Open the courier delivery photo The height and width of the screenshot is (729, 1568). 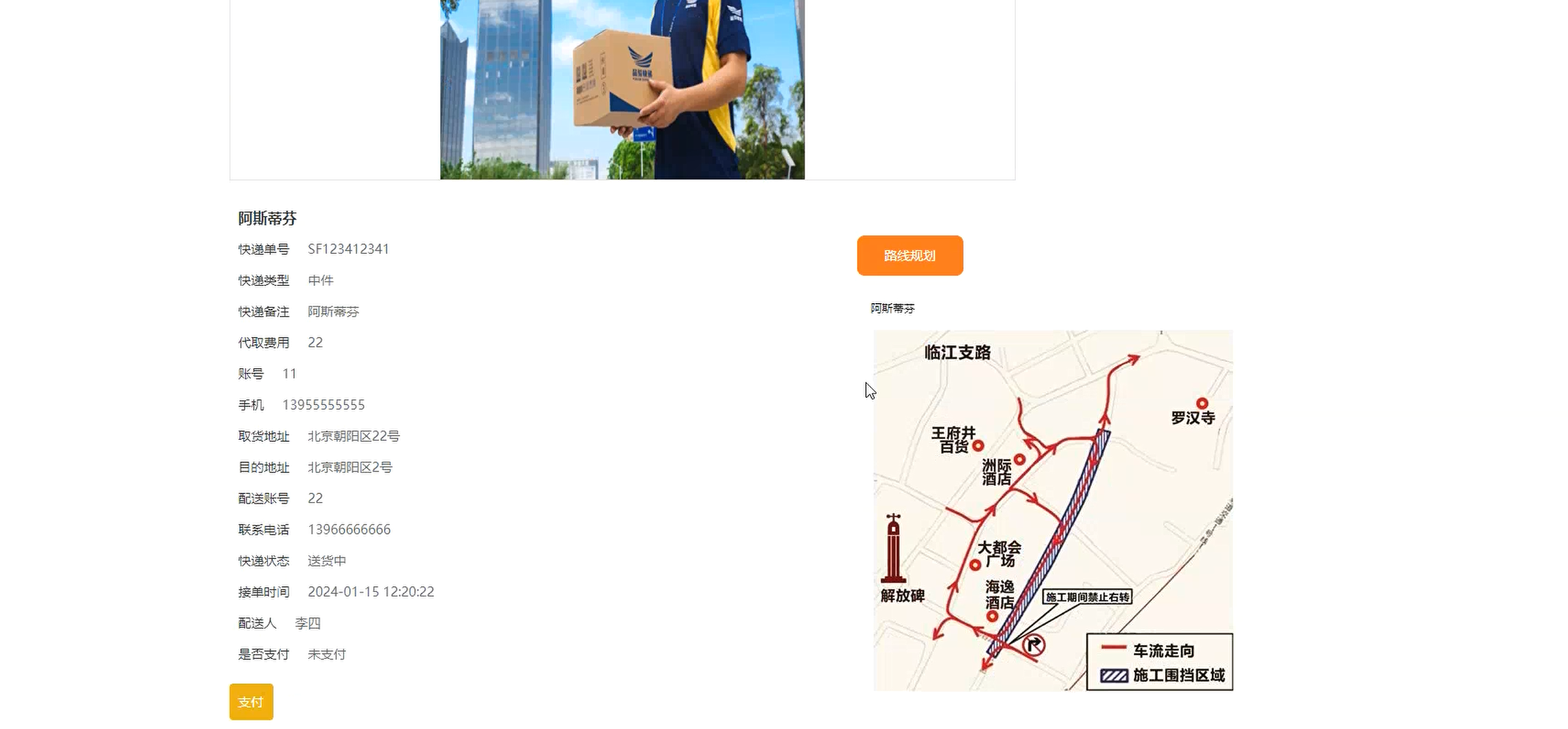coord(622,90)
